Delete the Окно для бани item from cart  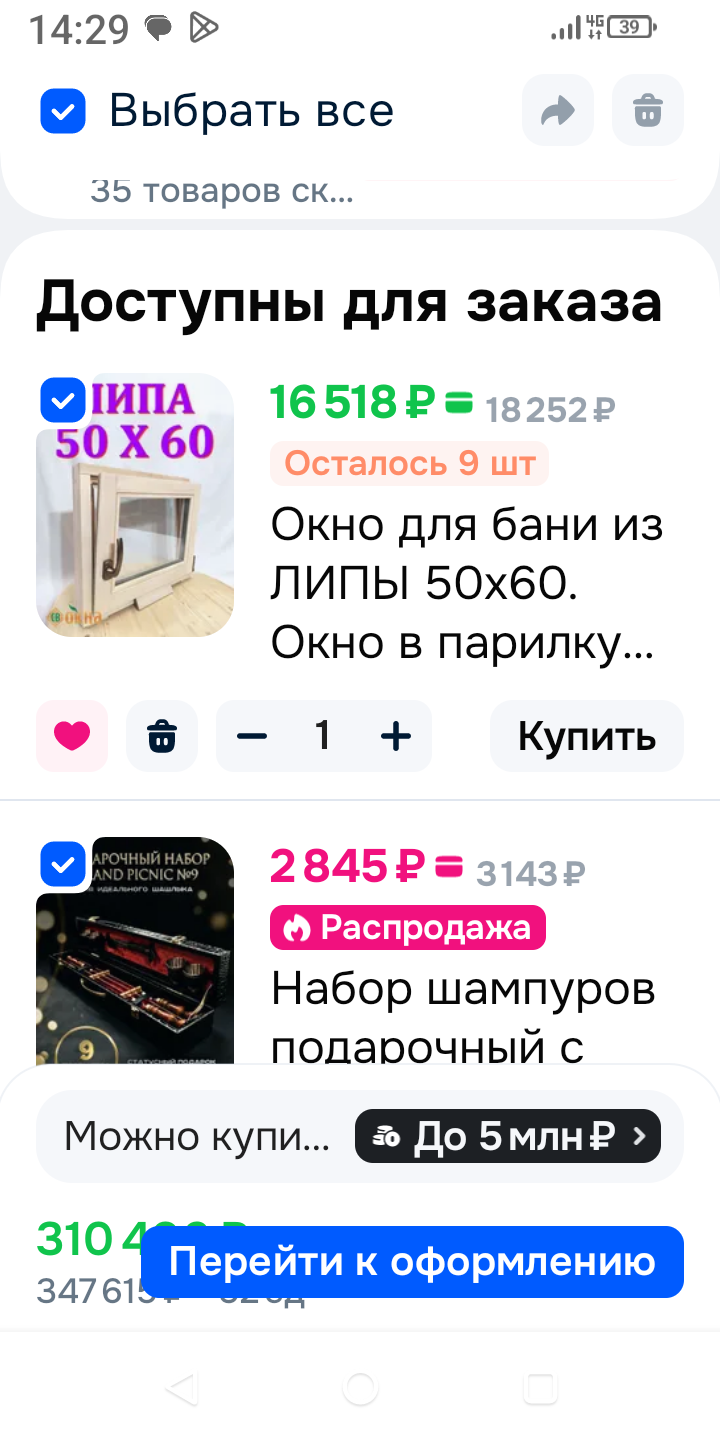(x=162, y=736)
